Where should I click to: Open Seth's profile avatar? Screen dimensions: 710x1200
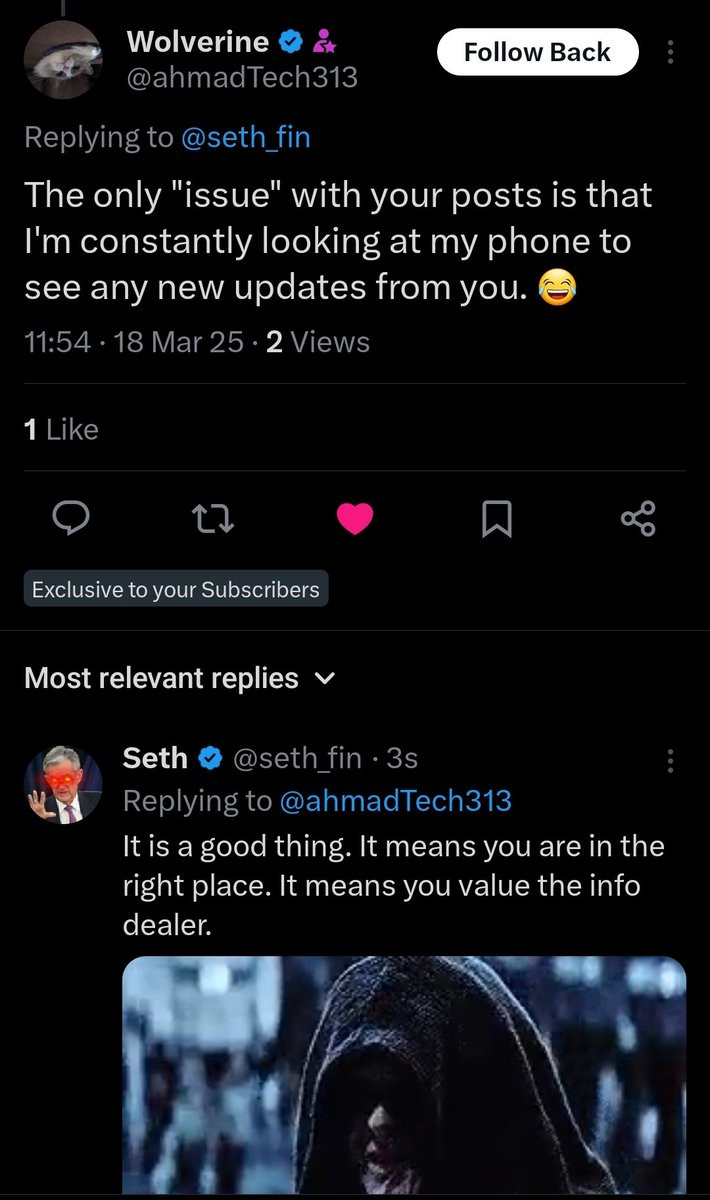pyautogui.click(x=62, y=784)
